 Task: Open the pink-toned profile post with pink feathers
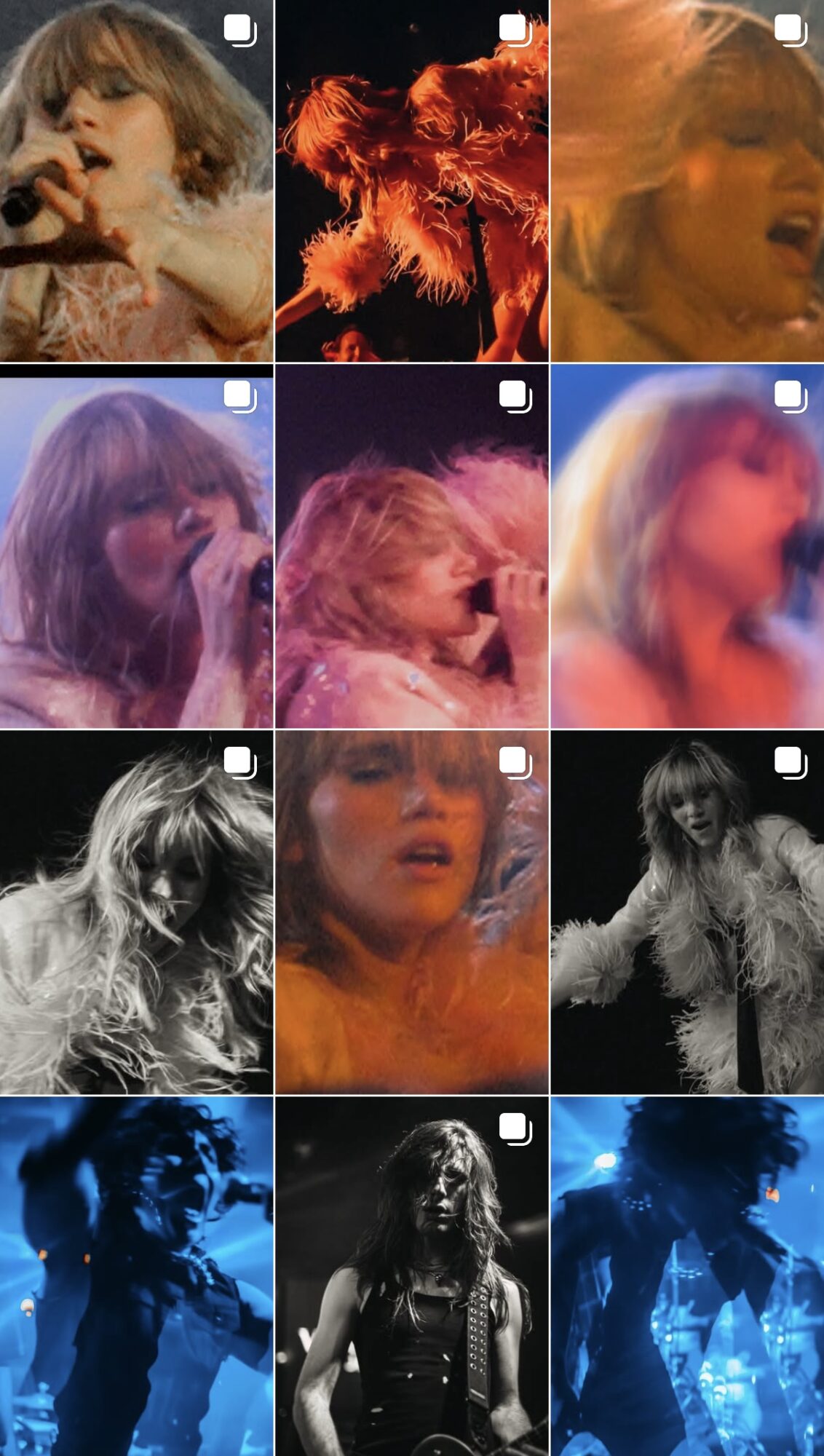pos(411,547)
